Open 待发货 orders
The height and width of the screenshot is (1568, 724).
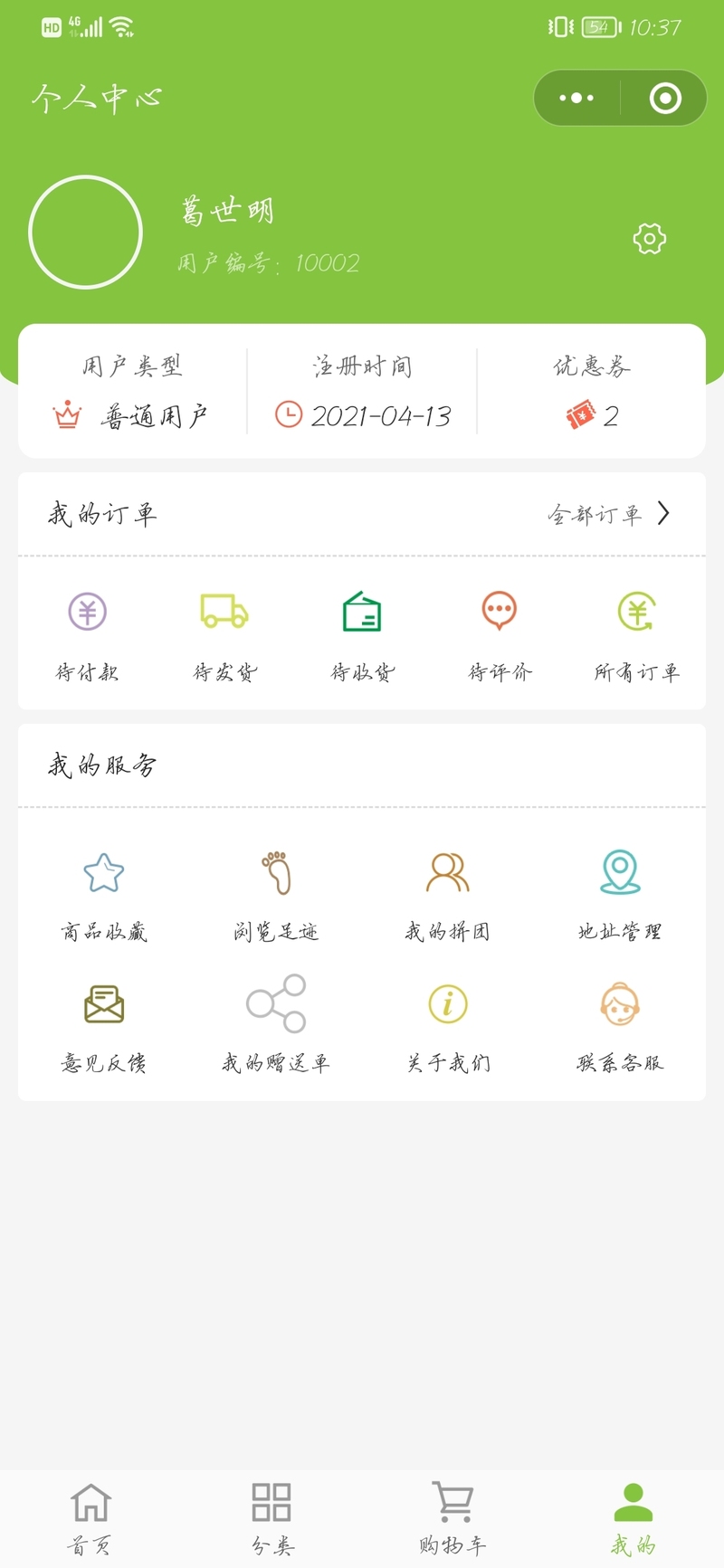pyautogui.click(x=224, y=635)
